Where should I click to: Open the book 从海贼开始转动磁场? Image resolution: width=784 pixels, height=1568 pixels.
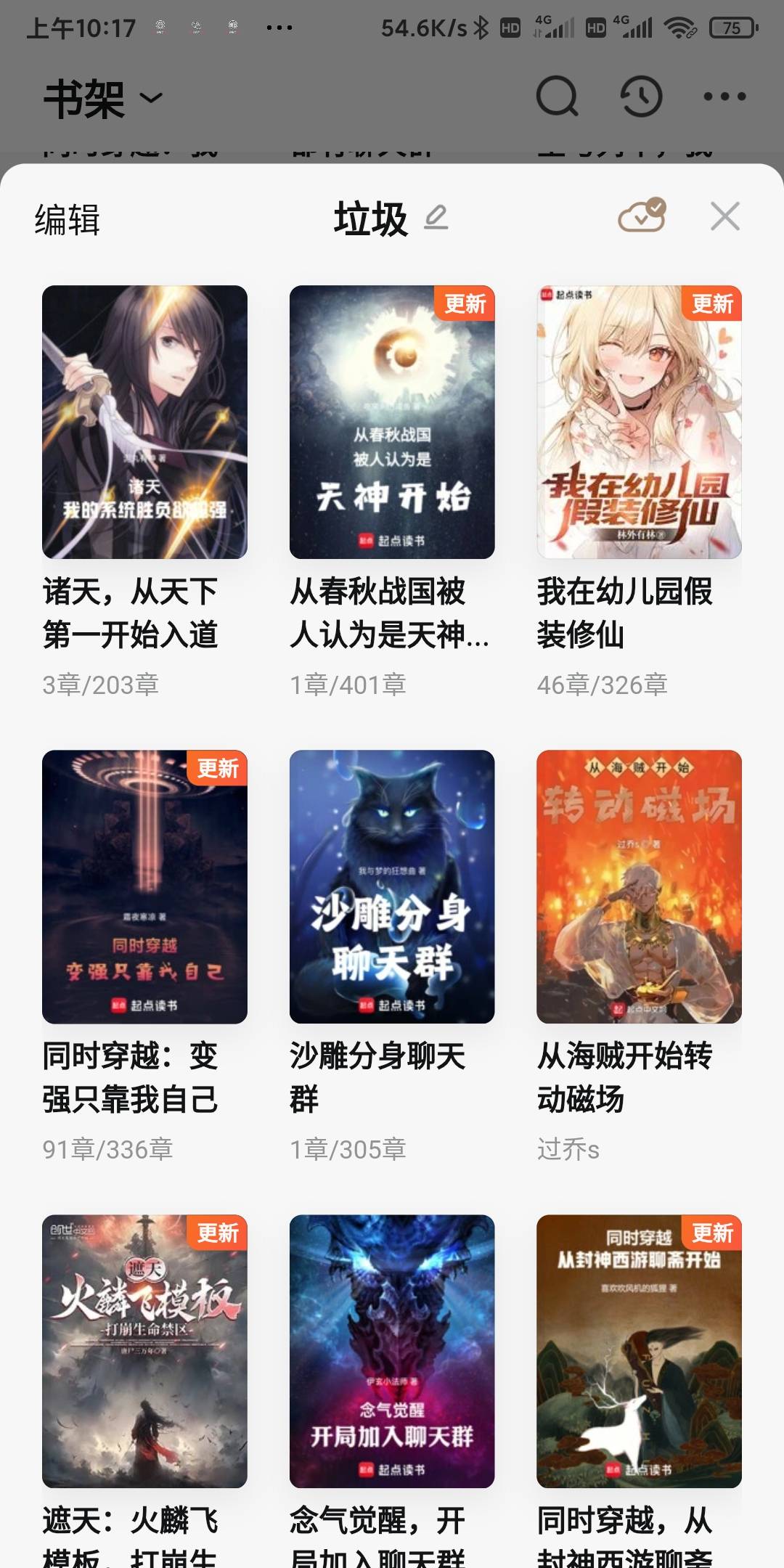[639, 886]
